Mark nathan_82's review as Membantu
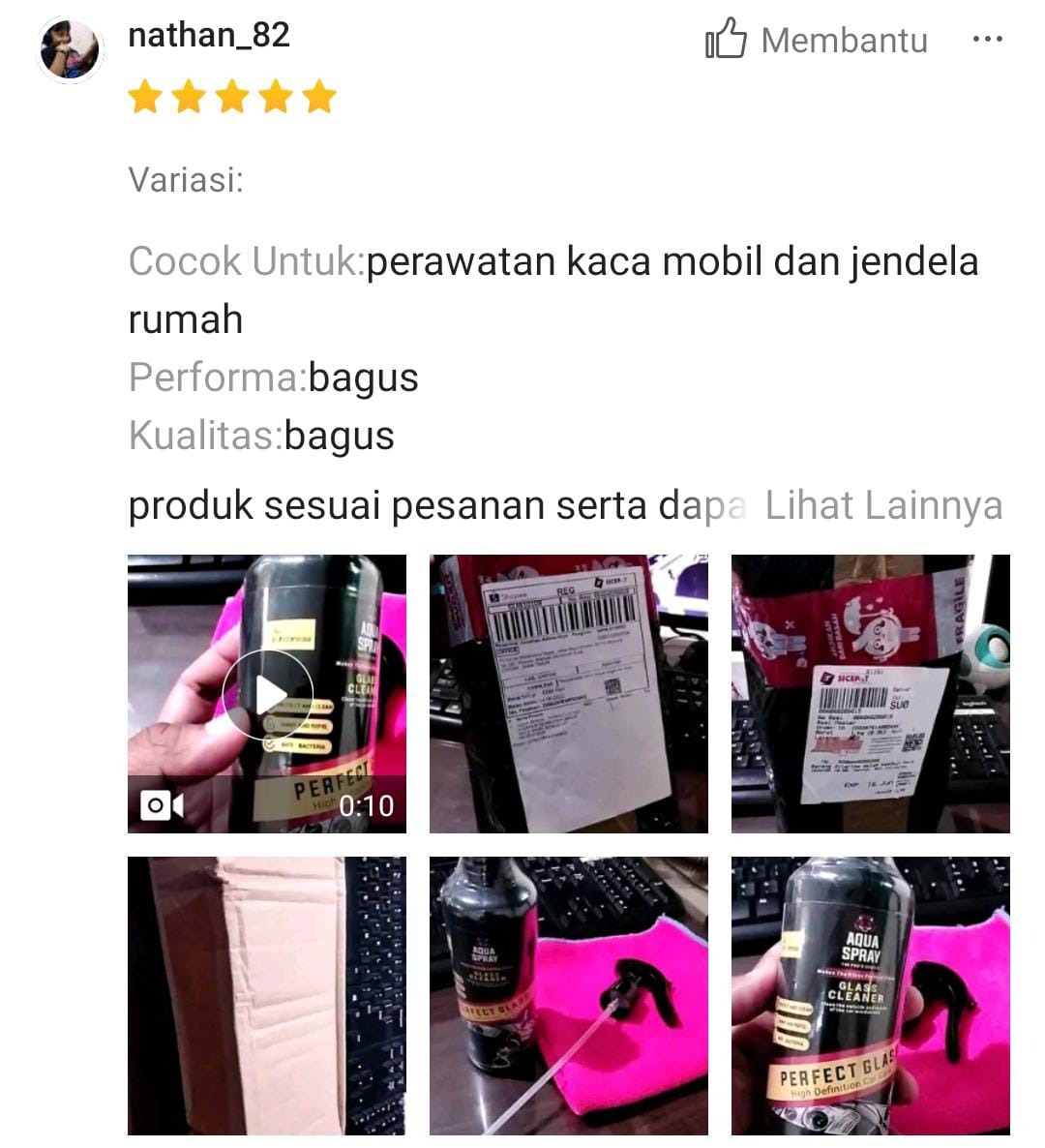Image resolution: width=1045 pixels, height=1148 pixels. (x=816, y=40)
